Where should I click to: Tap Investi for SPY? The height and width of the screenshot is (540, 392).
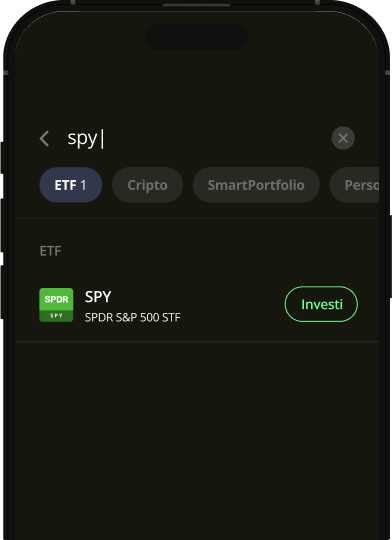click(321, 304)
